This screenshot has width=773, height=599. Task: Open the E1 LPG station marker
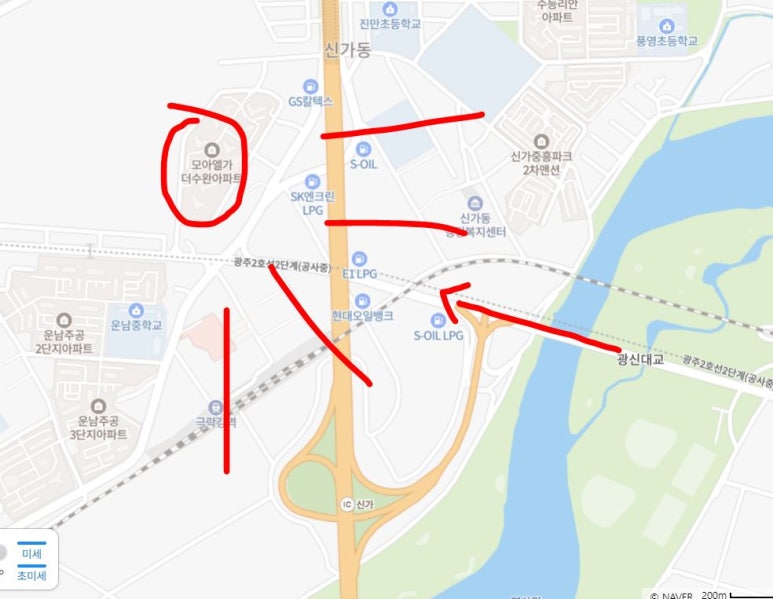point(359,257)
